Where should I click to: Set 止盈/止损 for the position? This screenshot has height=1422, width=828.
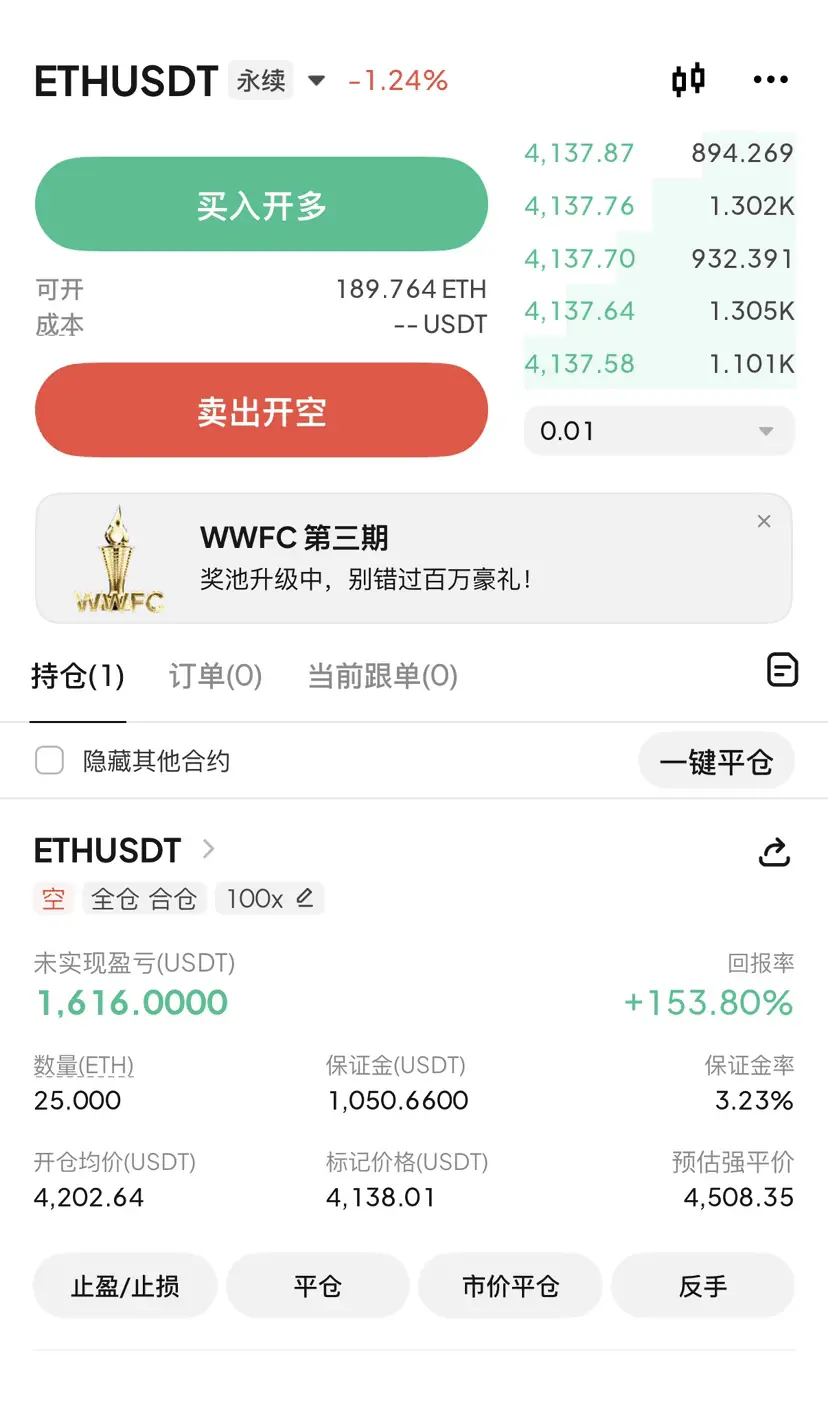point(125,1285)
